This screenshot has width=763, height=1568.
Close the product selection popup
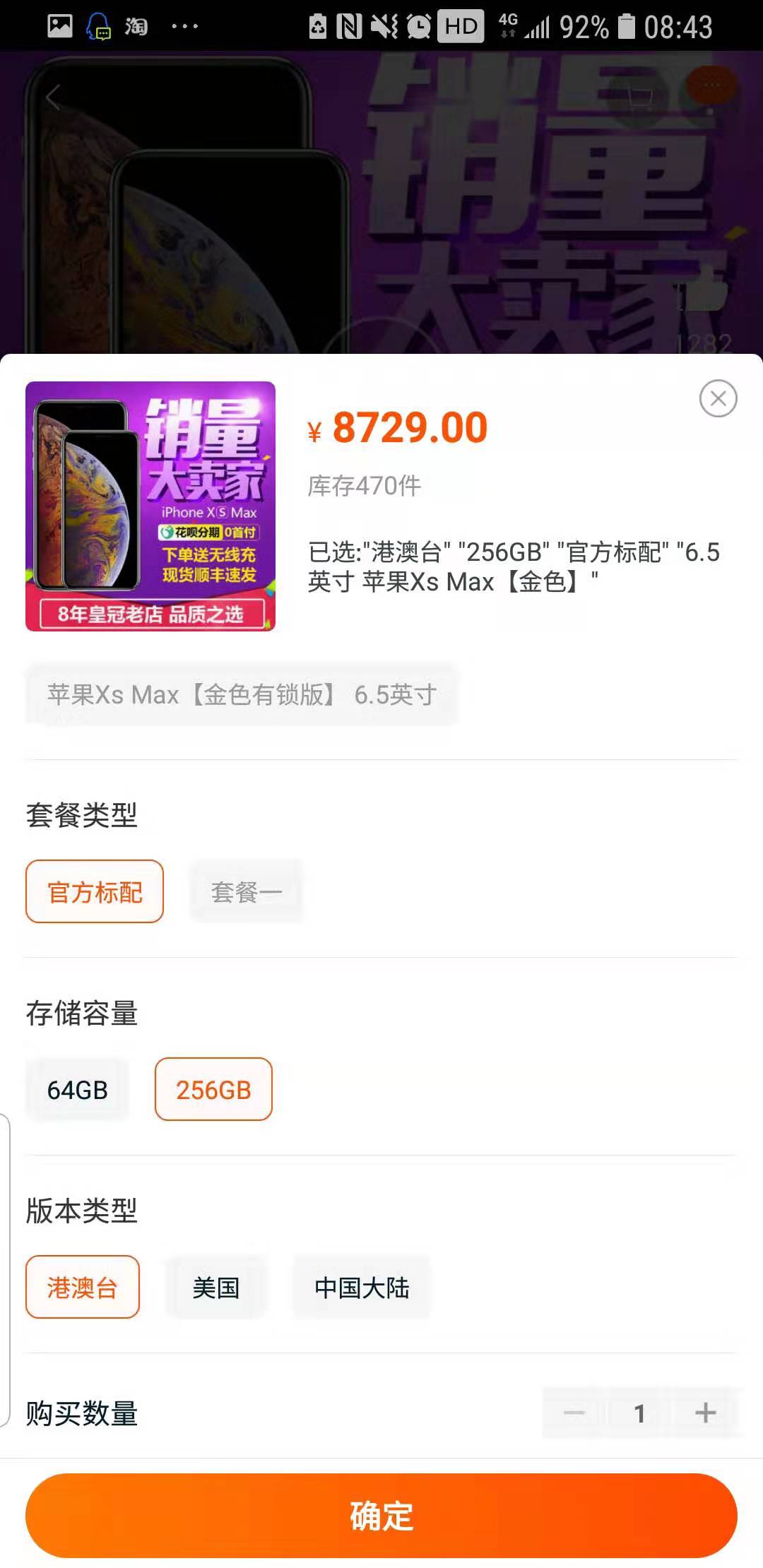718,398
